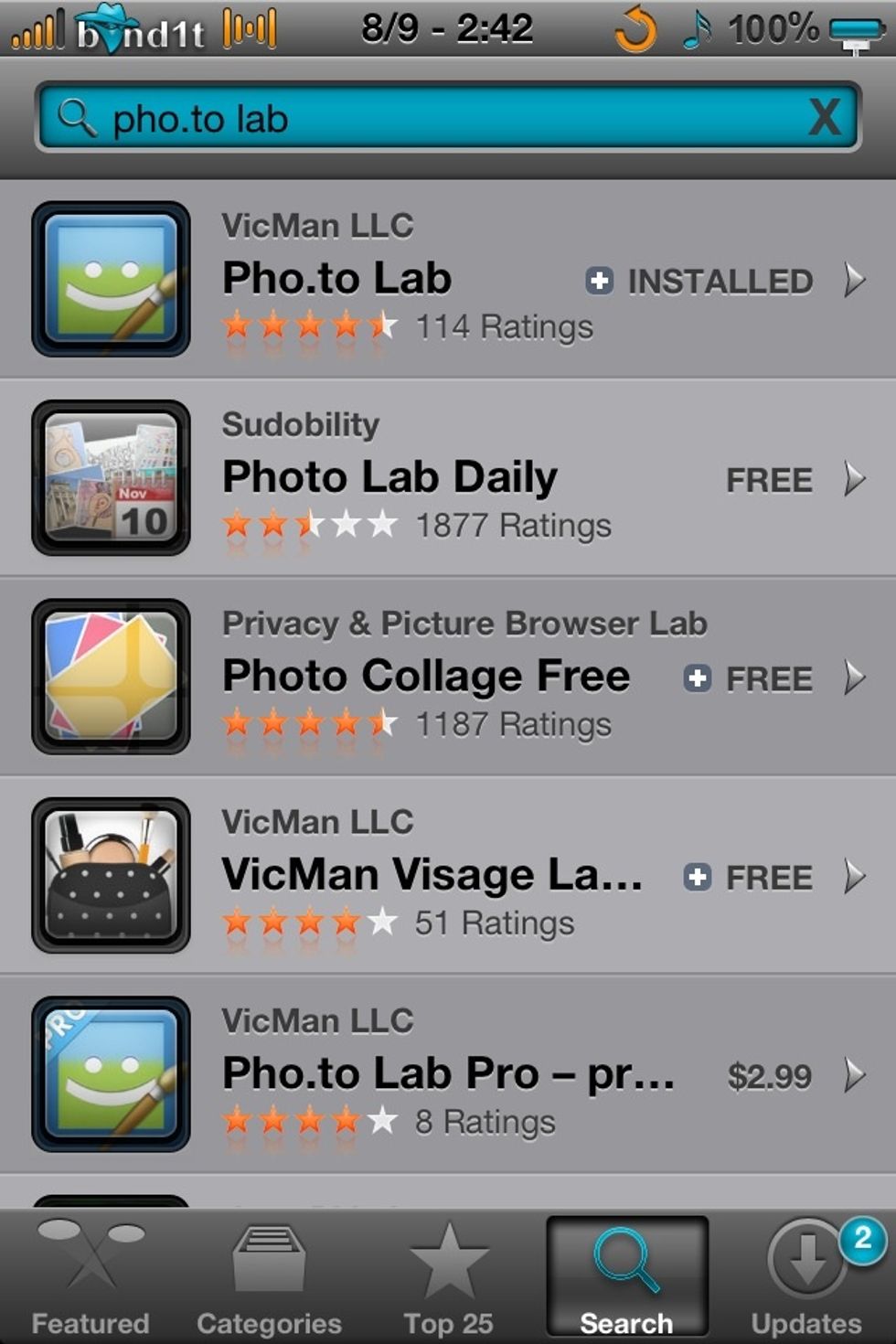Expand details for Photo Lab Daily
Image resolution: width=896 pixels, height=1344 pixels.
856,476
